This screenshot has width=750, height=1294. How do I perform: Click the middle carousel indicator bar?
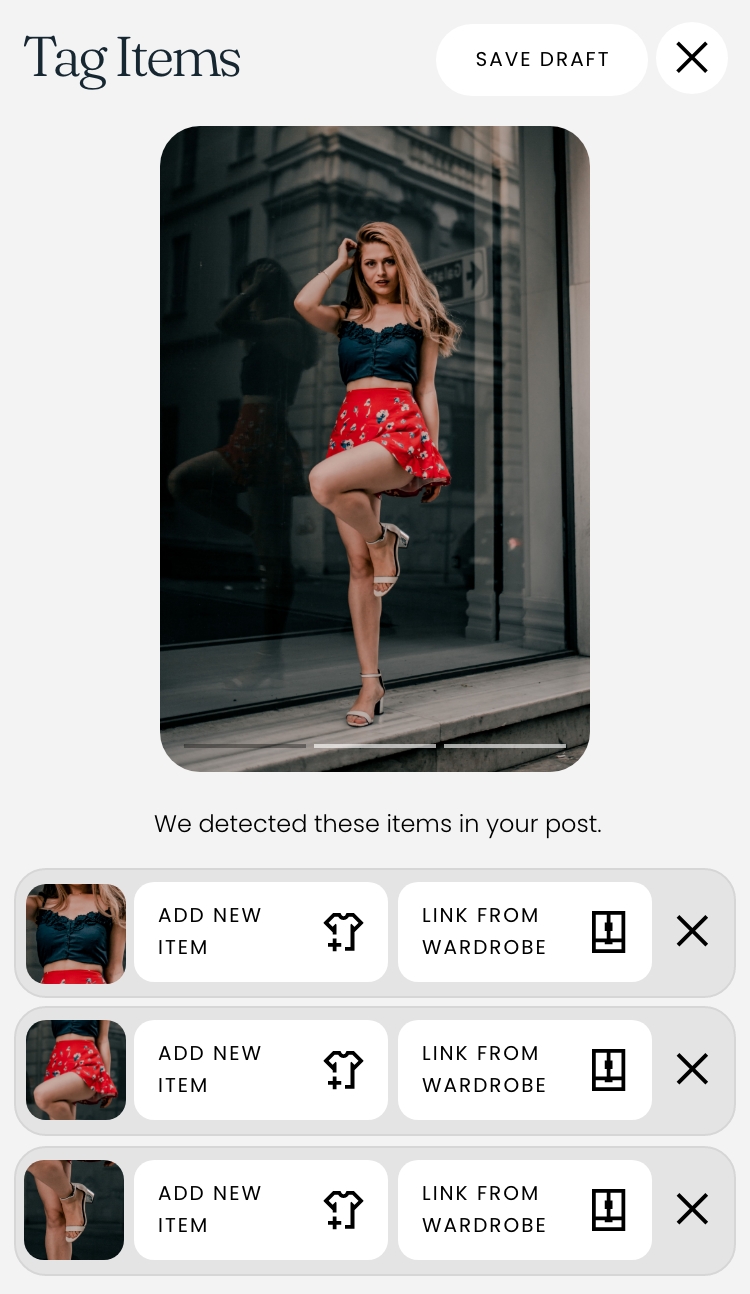coord(375,746)
